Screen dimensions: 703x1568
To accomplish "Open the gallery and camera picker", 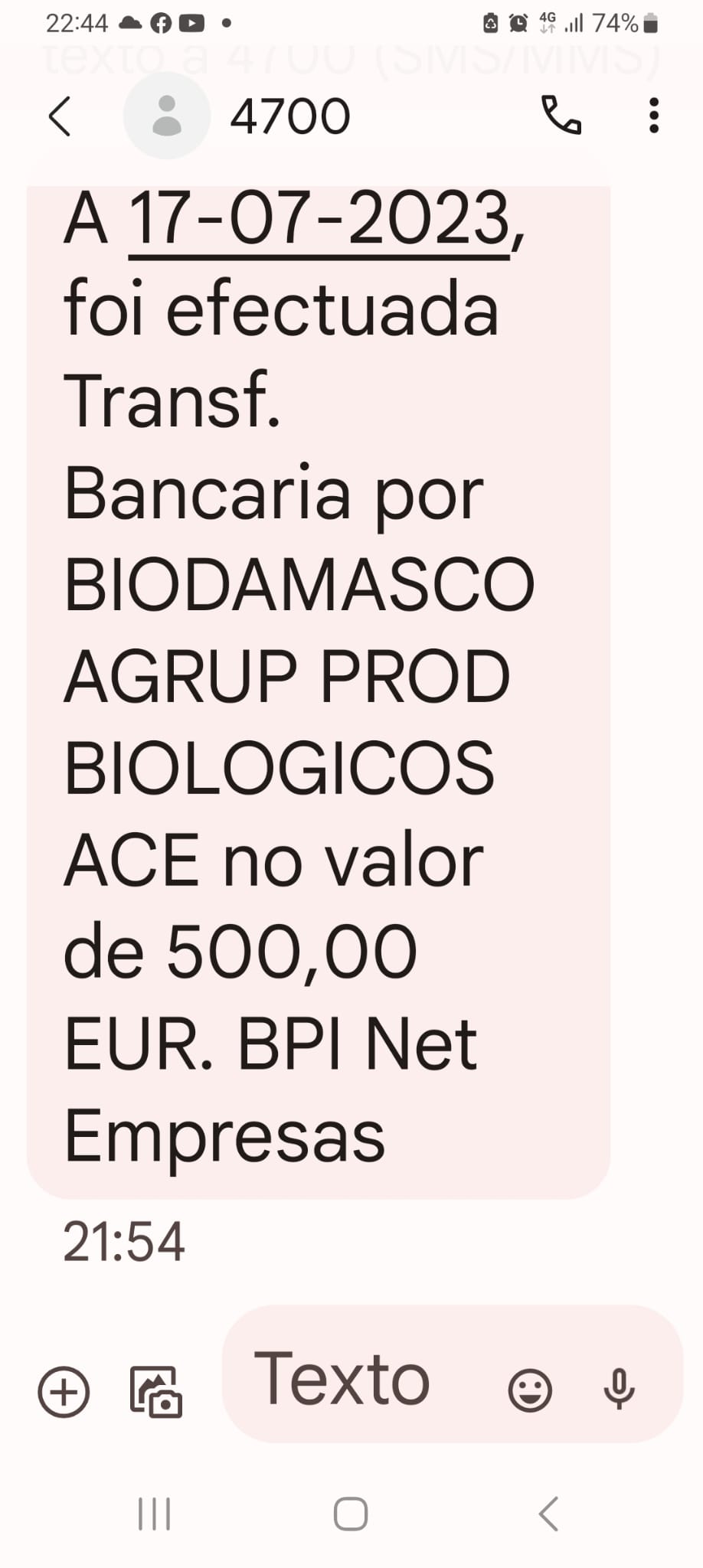I will [156, 1391].
